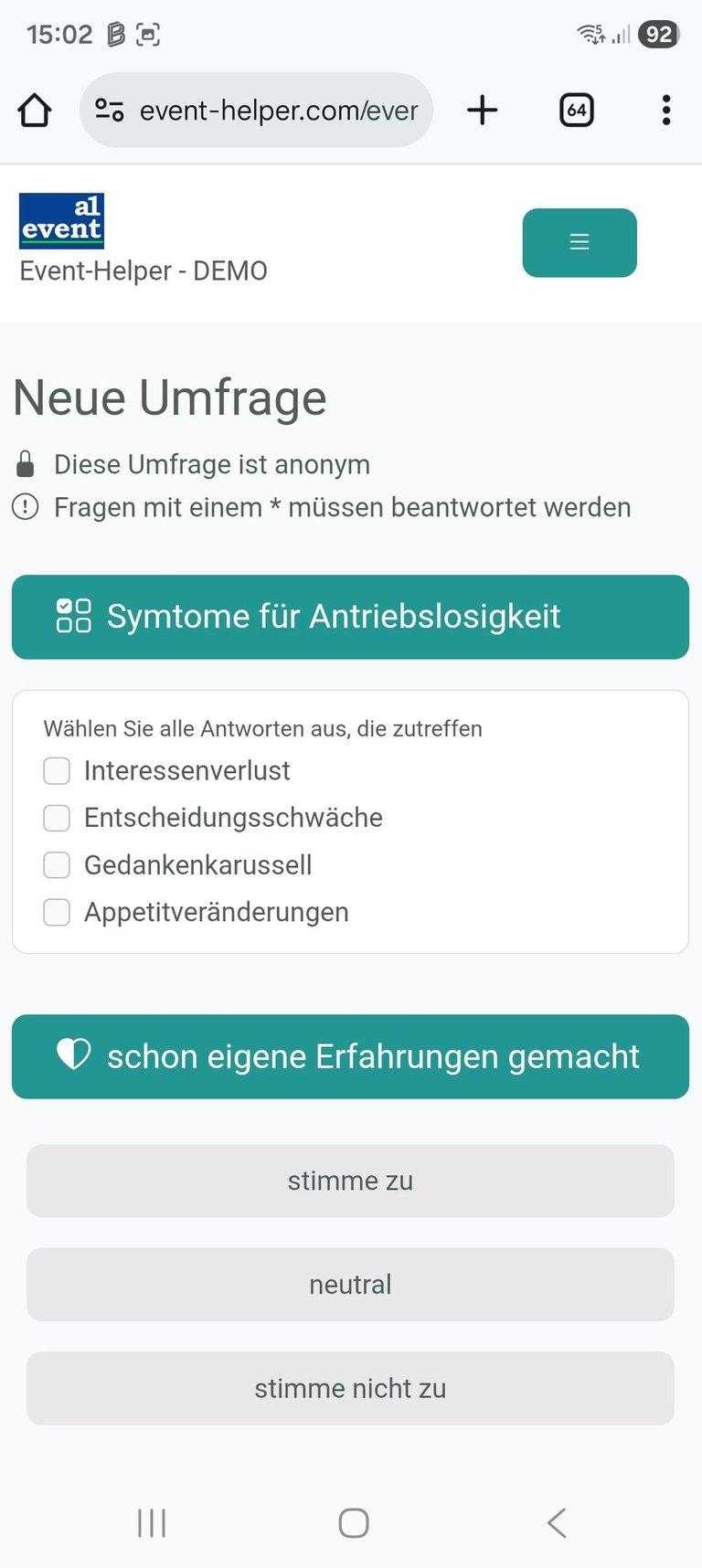Tick the Gedankenkarussell checkbox
702x1568 pixels.
(57, 865)
